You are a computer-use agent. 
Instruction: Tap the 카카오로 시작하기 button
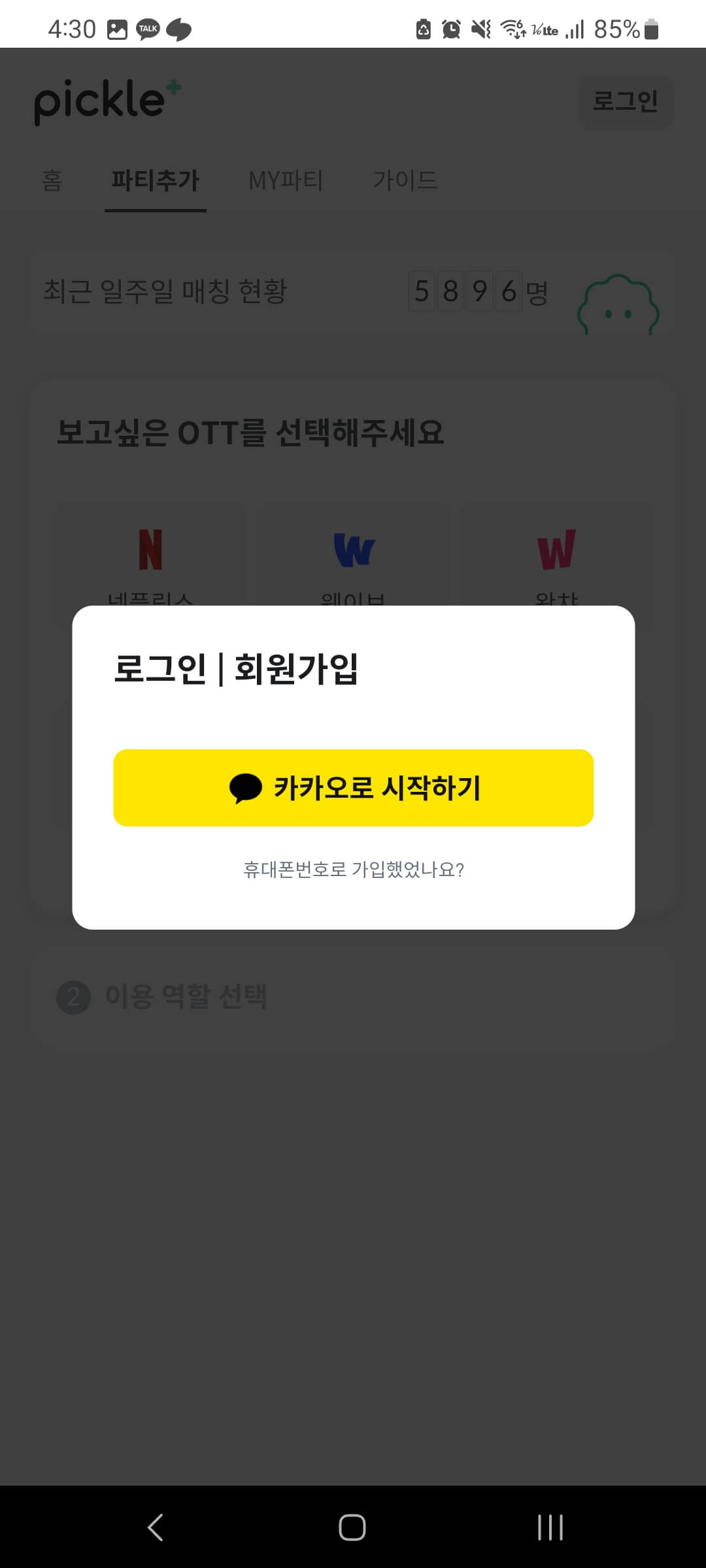[x=353, y=789]
